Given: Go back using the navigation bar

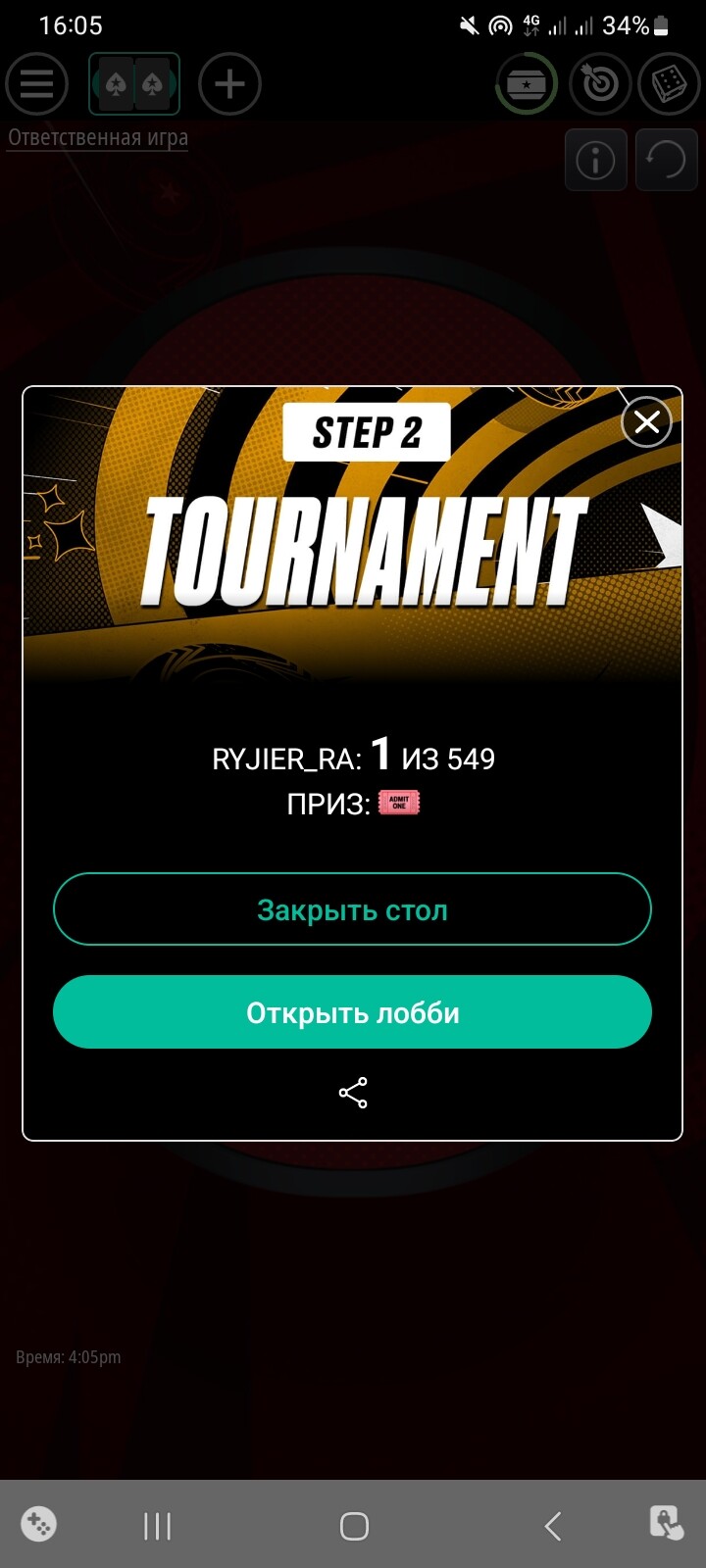Looking at the screenshot, I should pos(553,1525).
